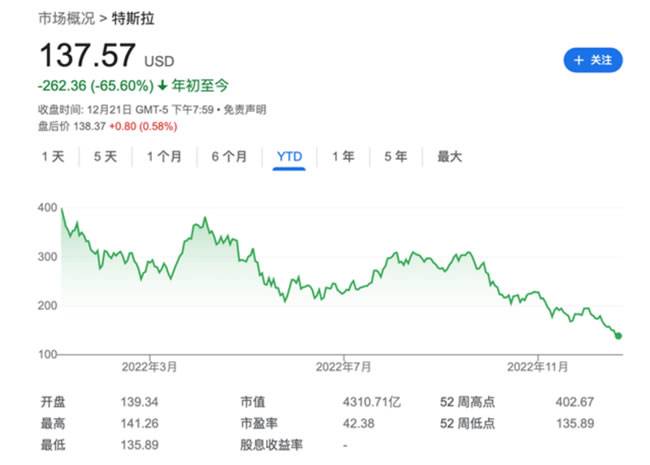Show the 最大 time range
Image resolution: width=650 pixels, height=465 pixels.
[449, 157]
